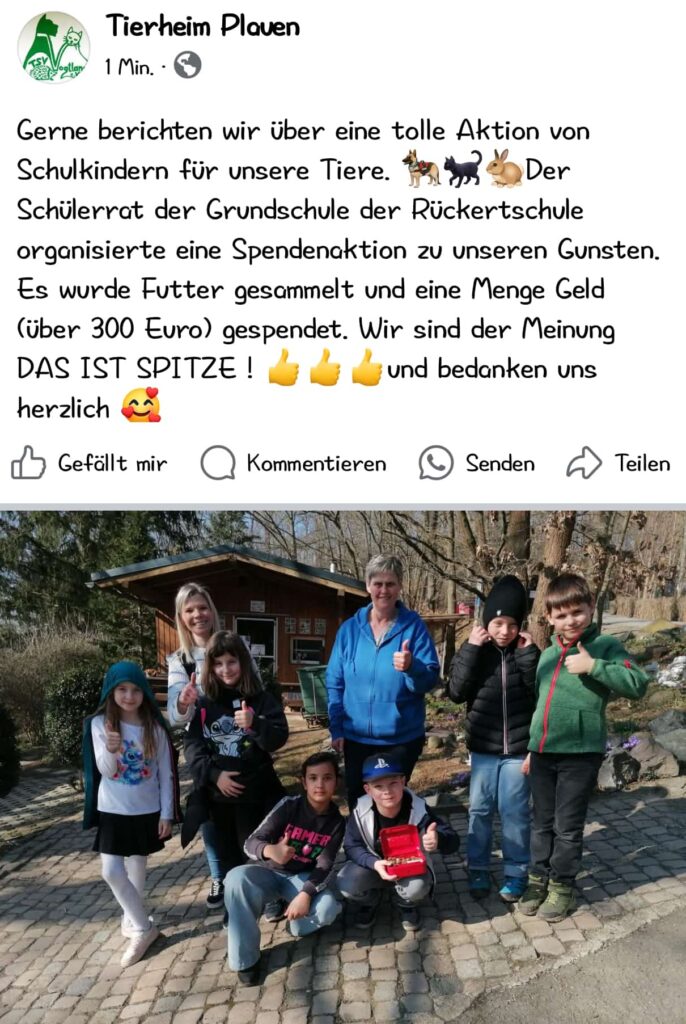Tap Kommentieren to comment on the post
The image size is (686, 1024).
pyautogui.click(x=293, y=463)
